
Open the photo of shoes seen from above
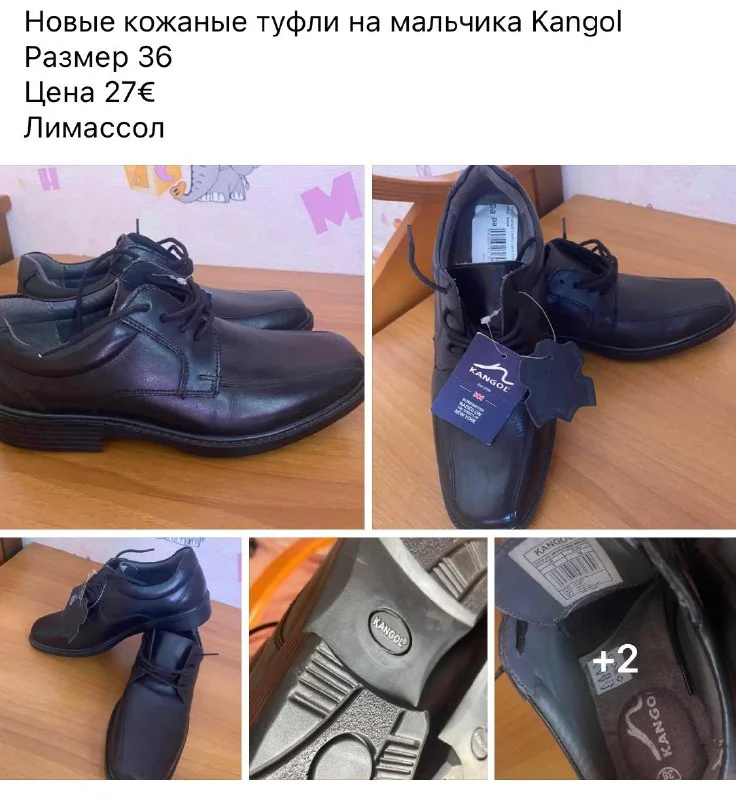point(120,658)
